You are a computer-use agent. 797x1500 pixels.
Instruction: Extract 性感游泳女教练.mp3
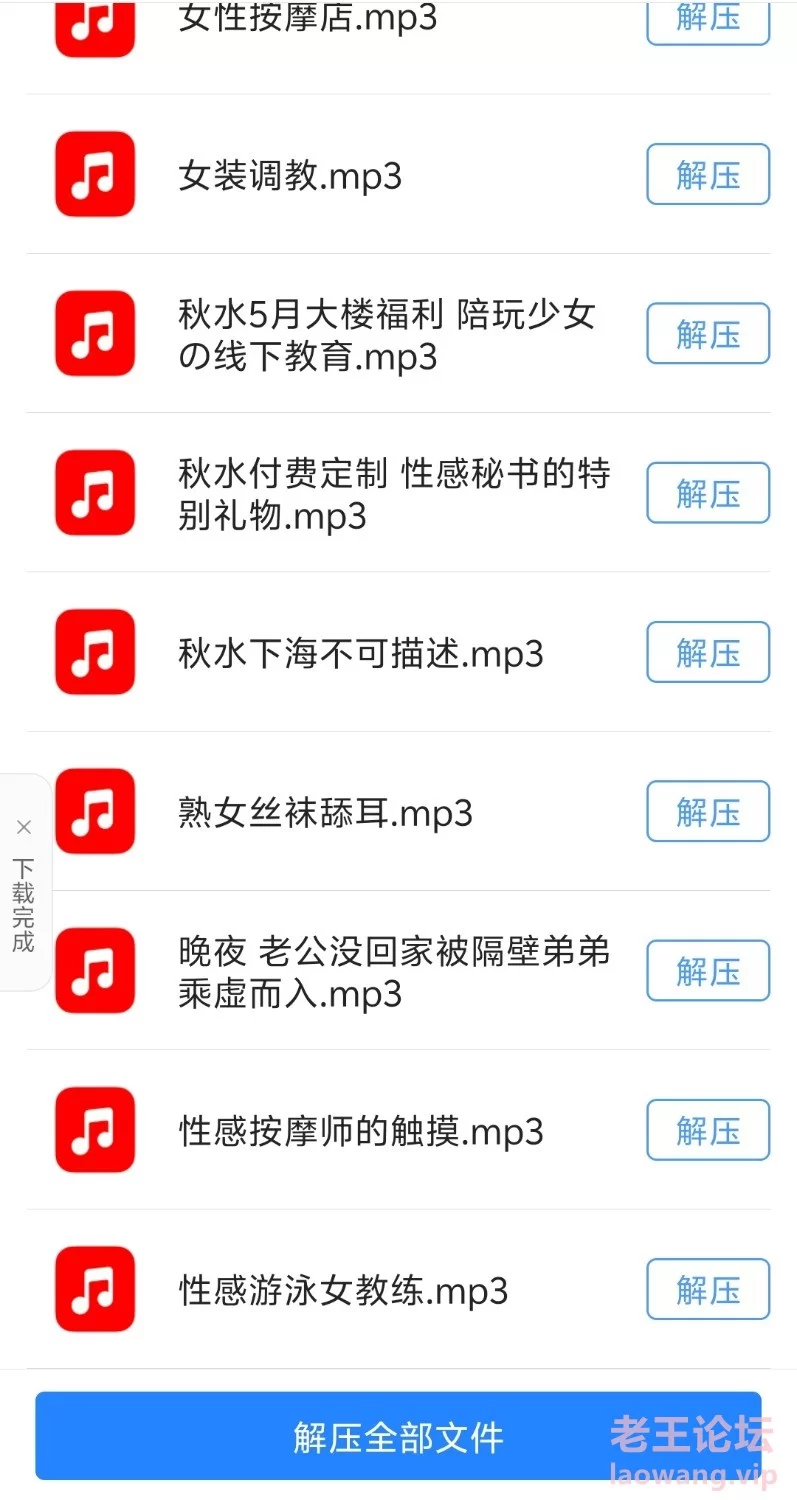(708, 1289)
